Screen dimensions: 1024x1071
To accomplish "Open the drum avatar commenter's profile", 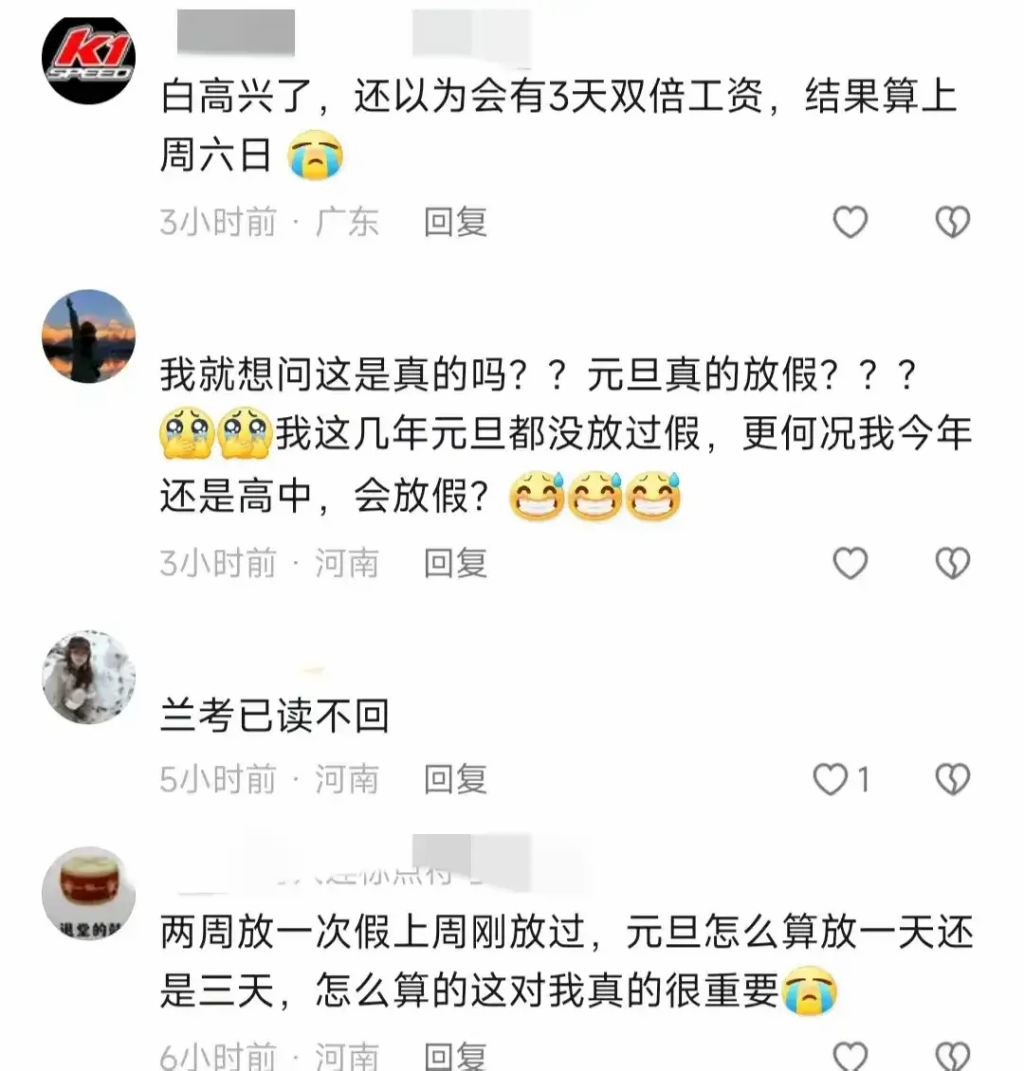I will tap(88, 893).
